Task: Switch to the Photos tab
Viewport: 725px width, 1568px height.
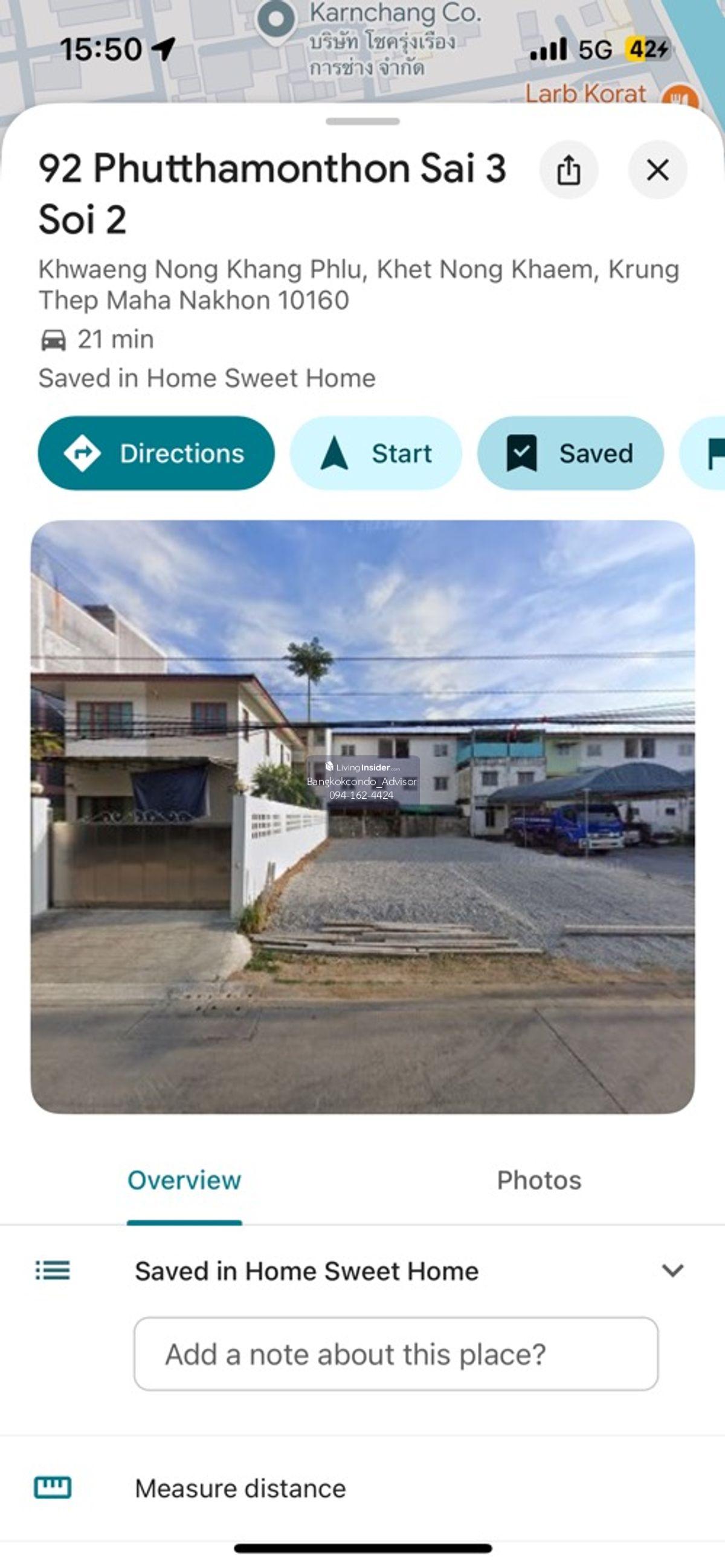Action: pos(538,1180)
